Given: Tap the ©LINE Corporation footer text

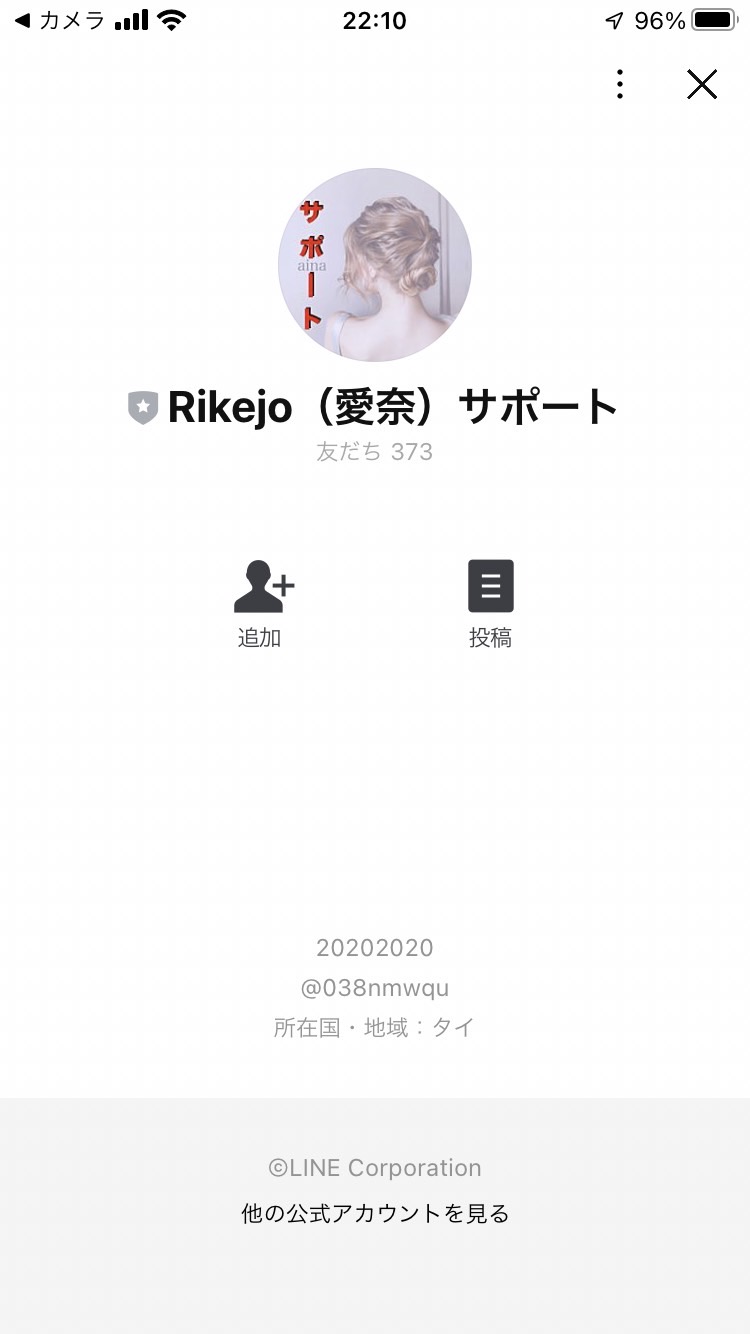Looking at the screenshot, I should point(374,1167).
